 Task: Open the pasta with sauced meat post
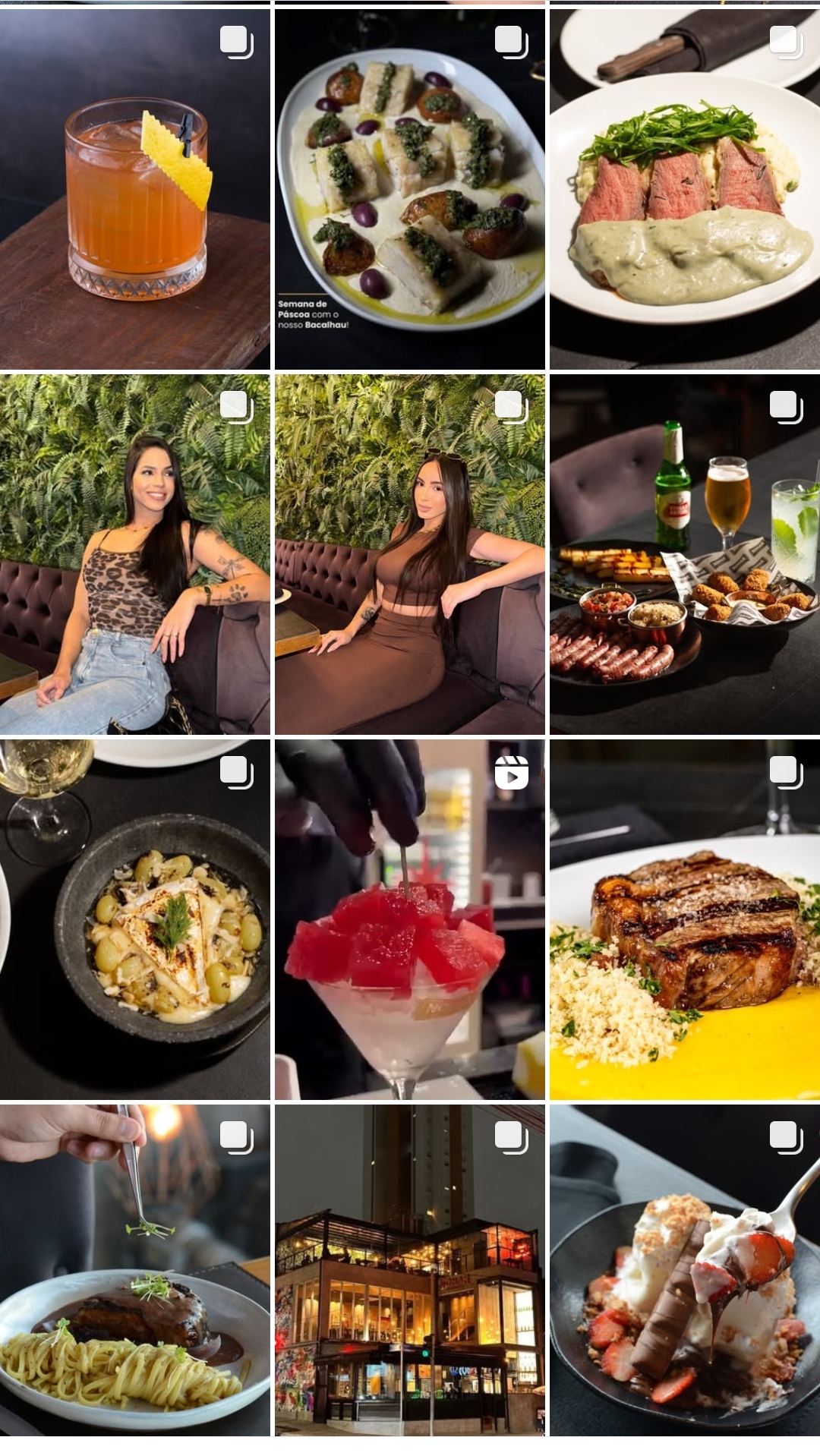point(135,1269)
